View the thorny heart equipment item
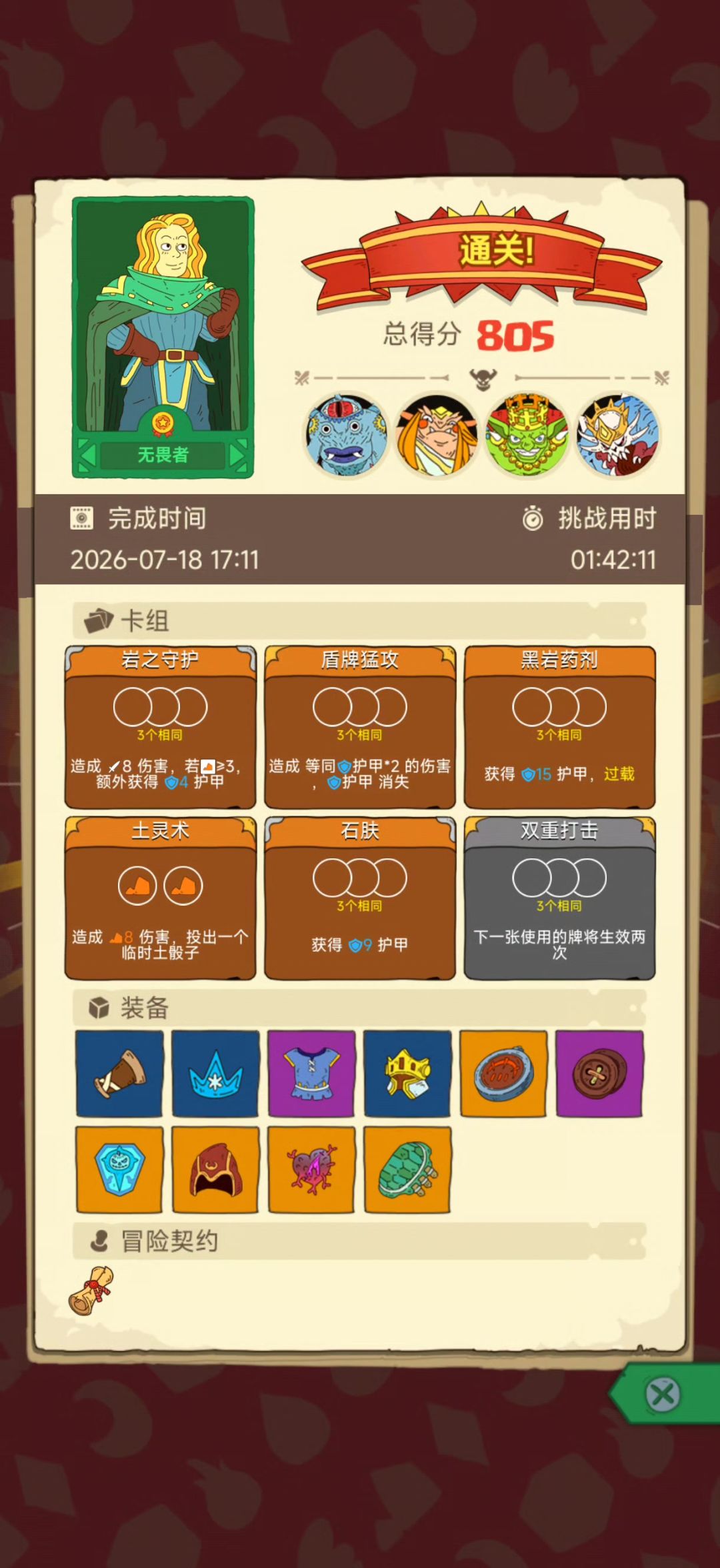This screenshot has width=720, height=1568. 311,1169
